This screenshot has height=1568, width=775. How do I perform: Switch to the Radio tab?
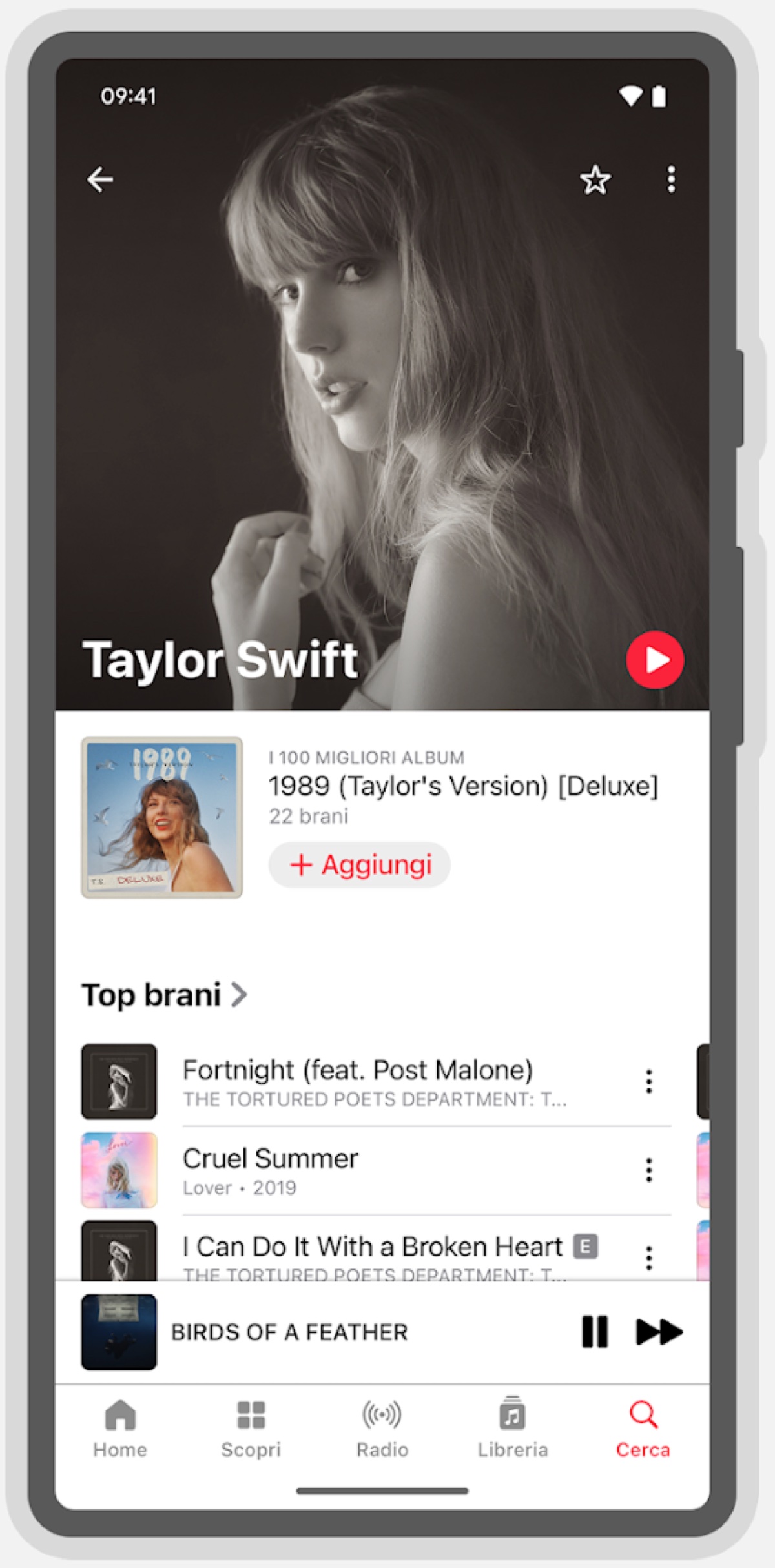pyautogui.click(x=382, y=1428)
